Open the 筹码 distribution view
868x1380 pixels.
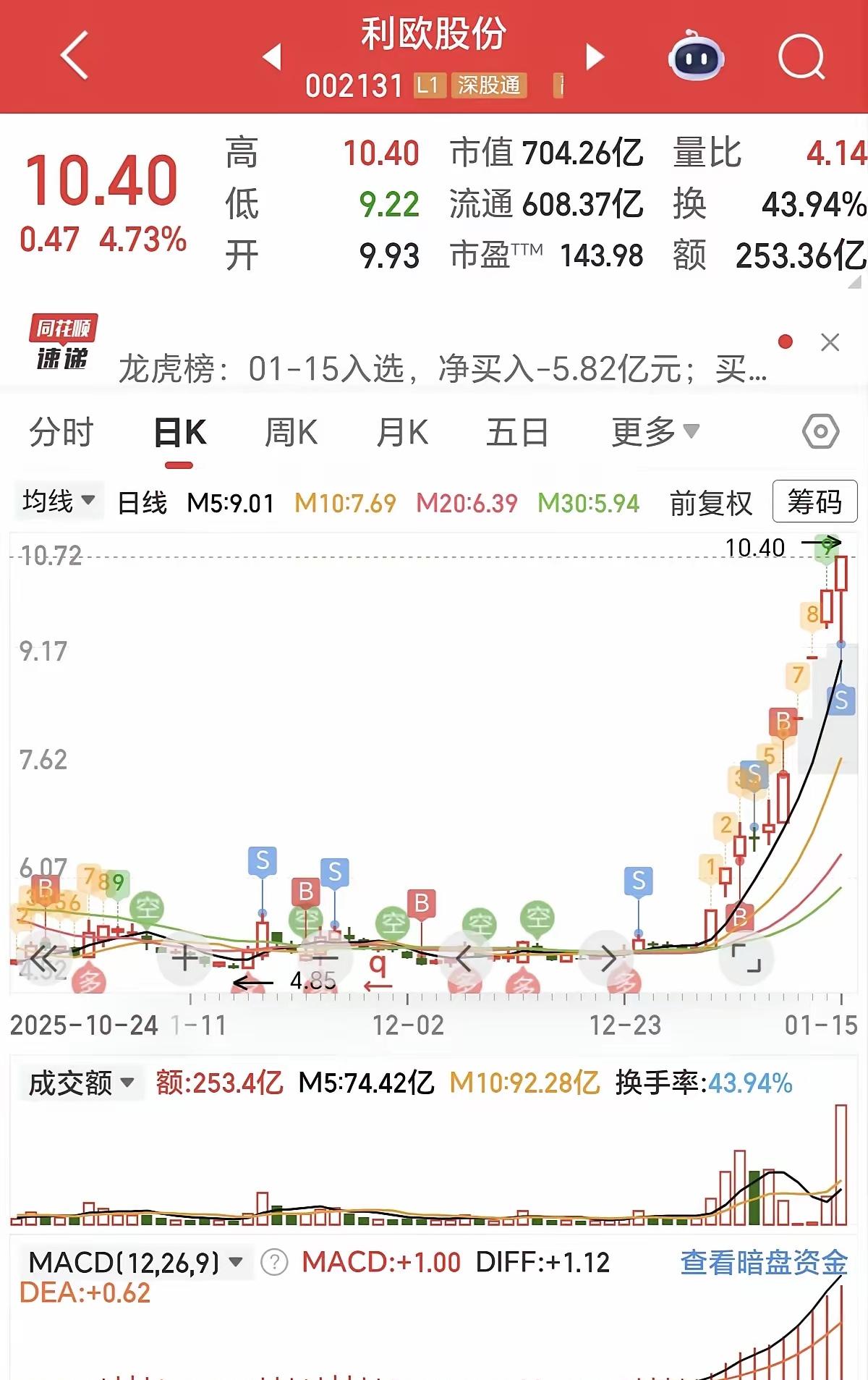(x=814, y=501)
